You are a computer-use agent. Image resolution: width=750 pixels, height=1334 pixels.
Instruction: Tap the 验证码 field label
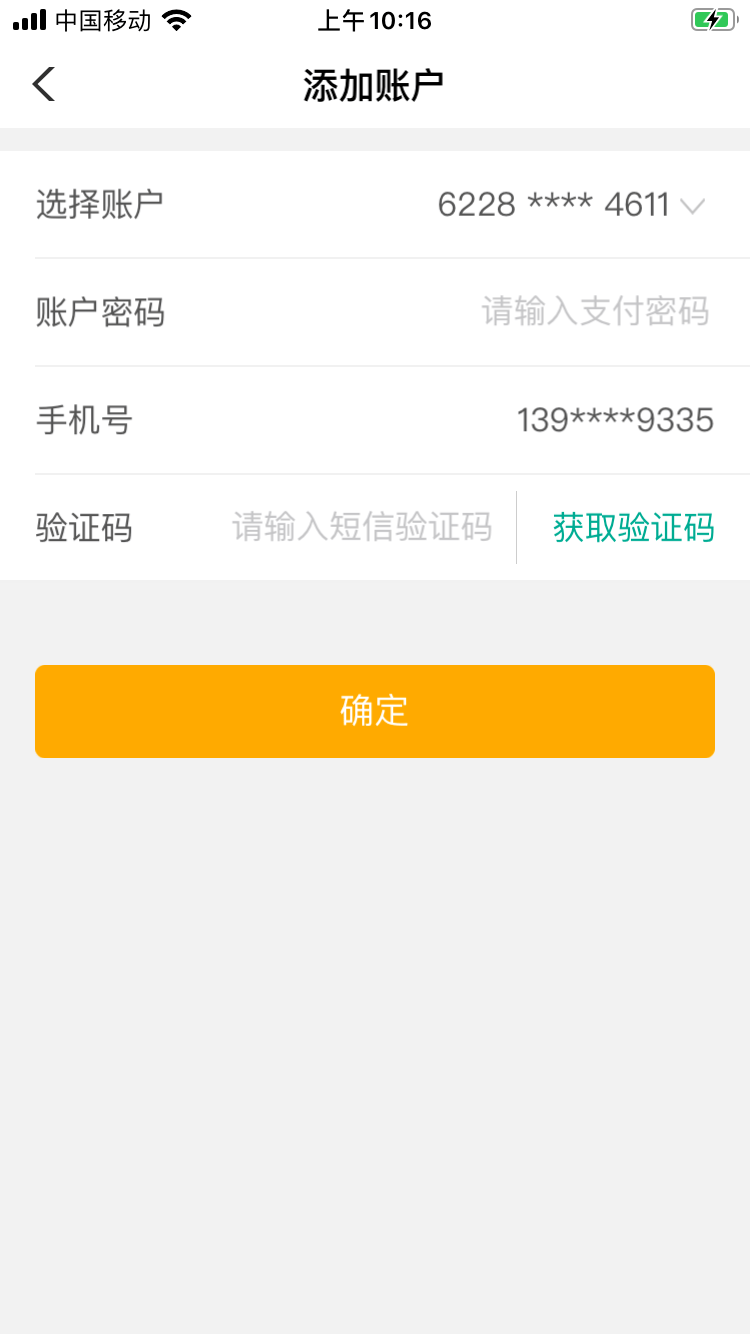[x=85, y=527]
